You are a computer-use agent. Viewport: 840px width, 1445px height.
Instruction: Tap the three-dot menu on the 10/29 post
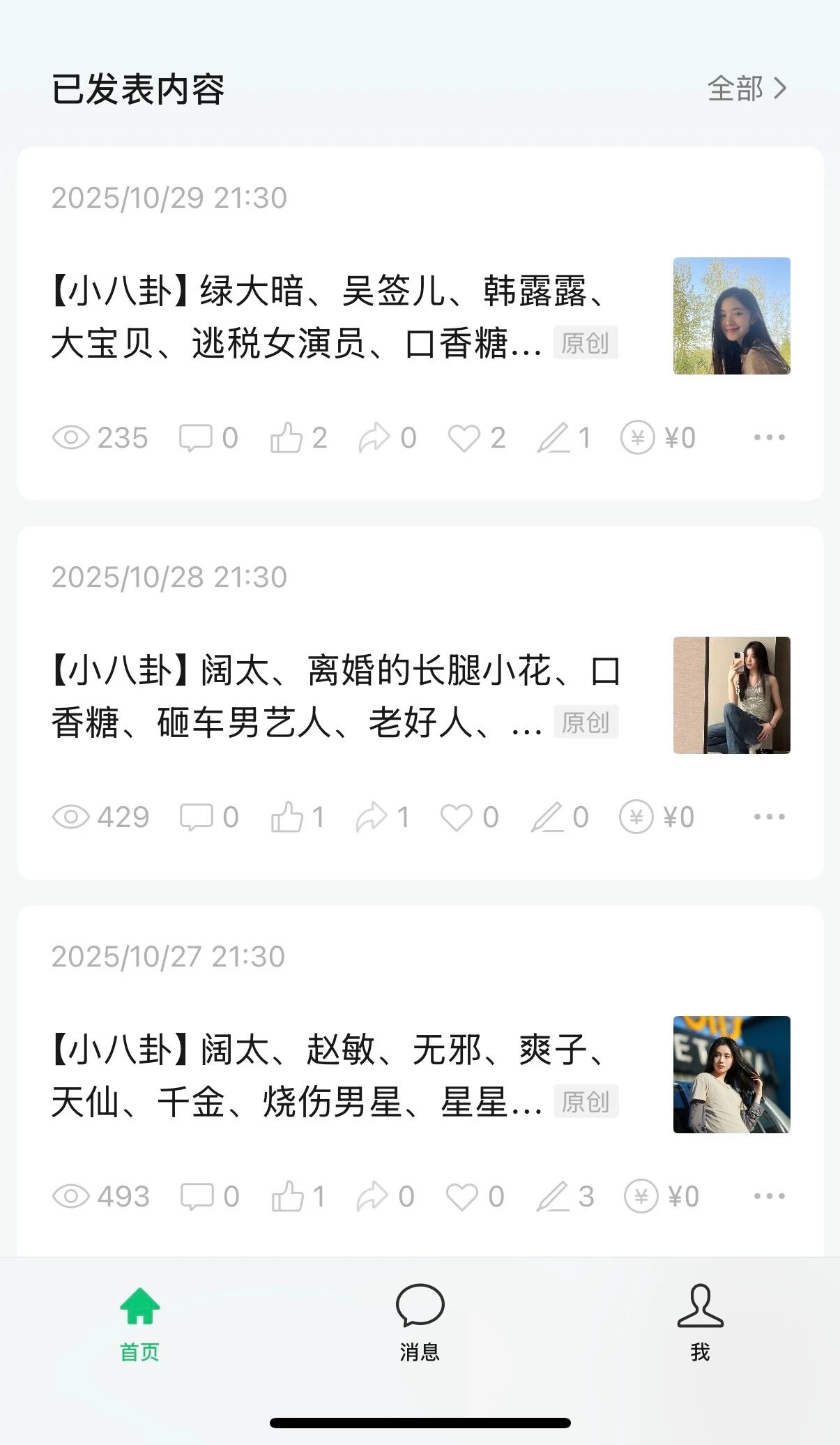click(x=769, y=438)
